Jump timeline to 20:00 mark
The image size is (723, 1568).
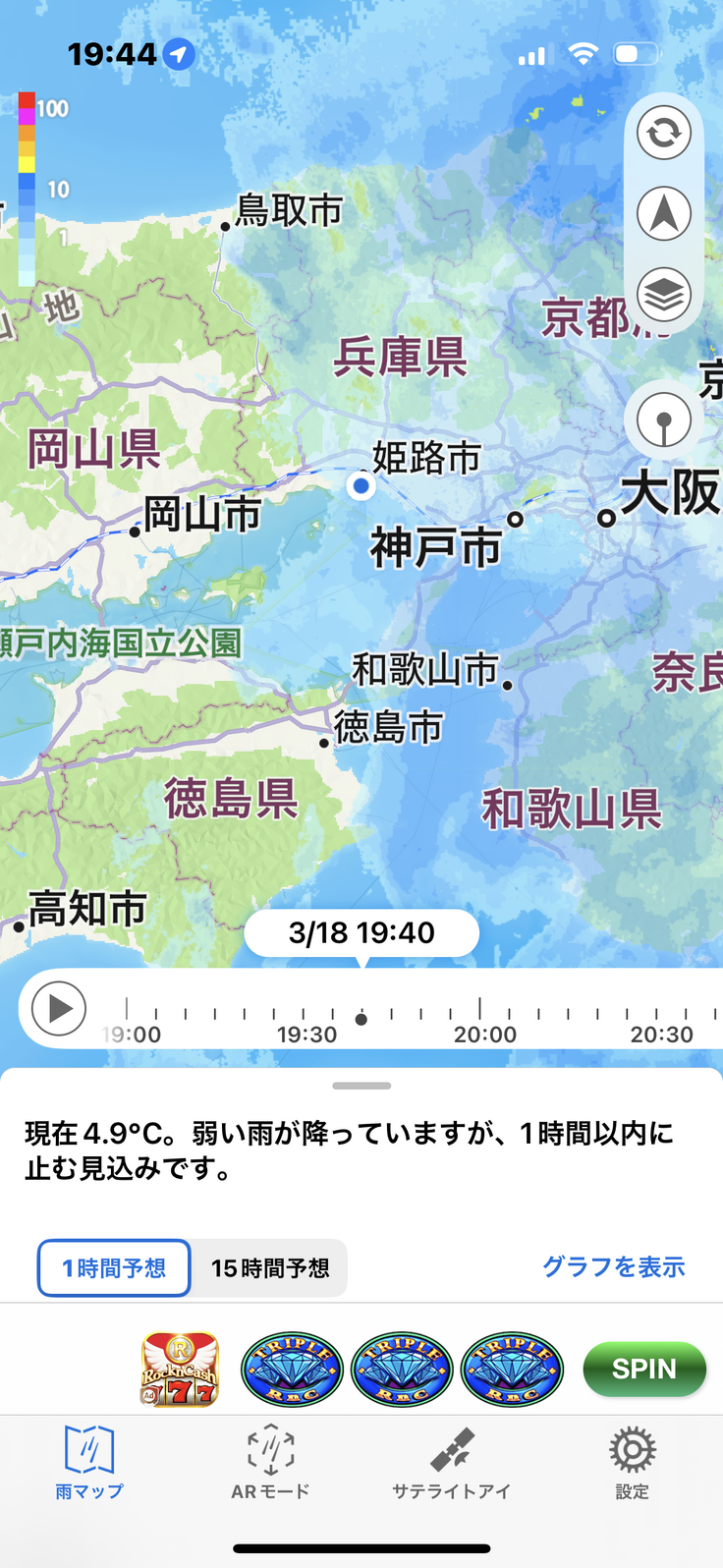tap(480, 1011)
